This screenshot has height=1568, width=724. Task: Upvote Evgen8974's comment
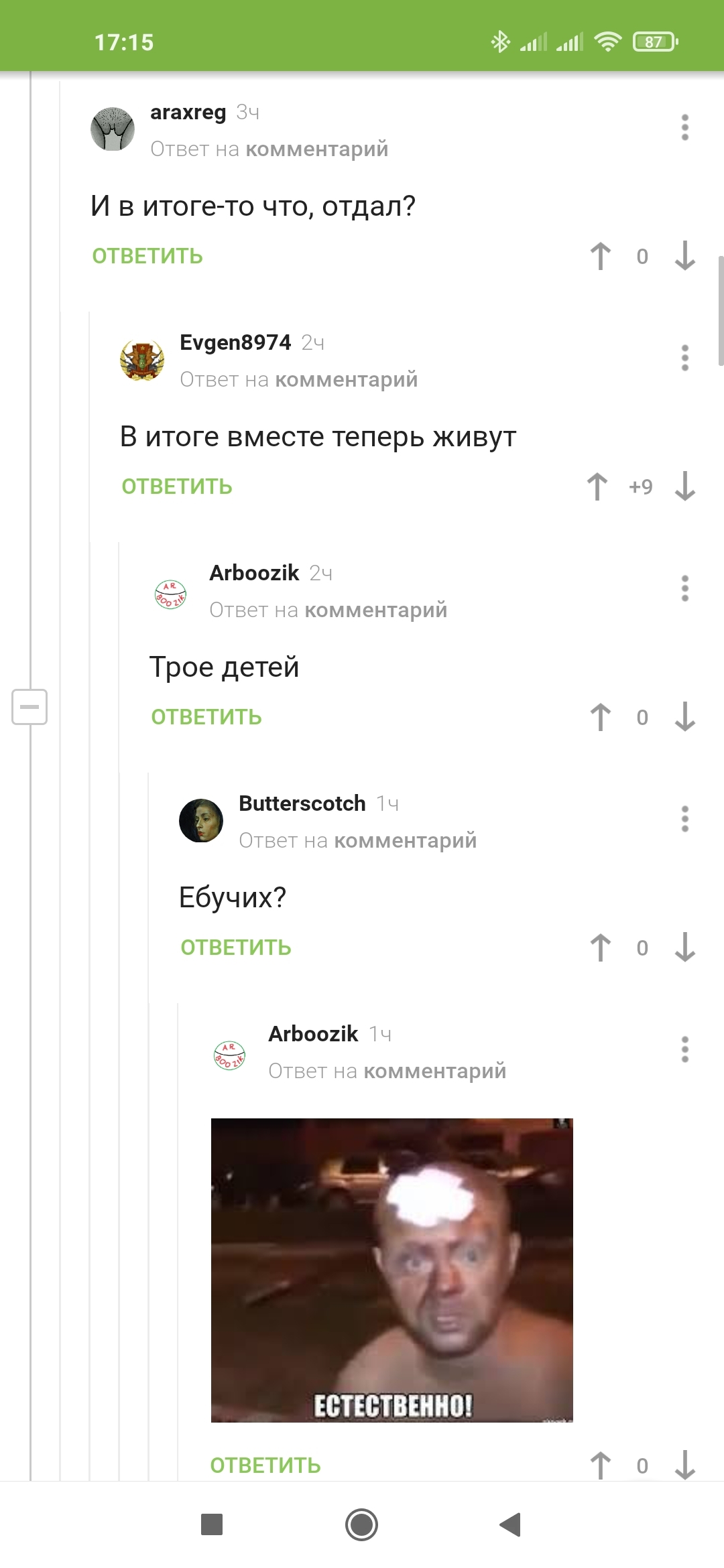[x=597, y=486]
